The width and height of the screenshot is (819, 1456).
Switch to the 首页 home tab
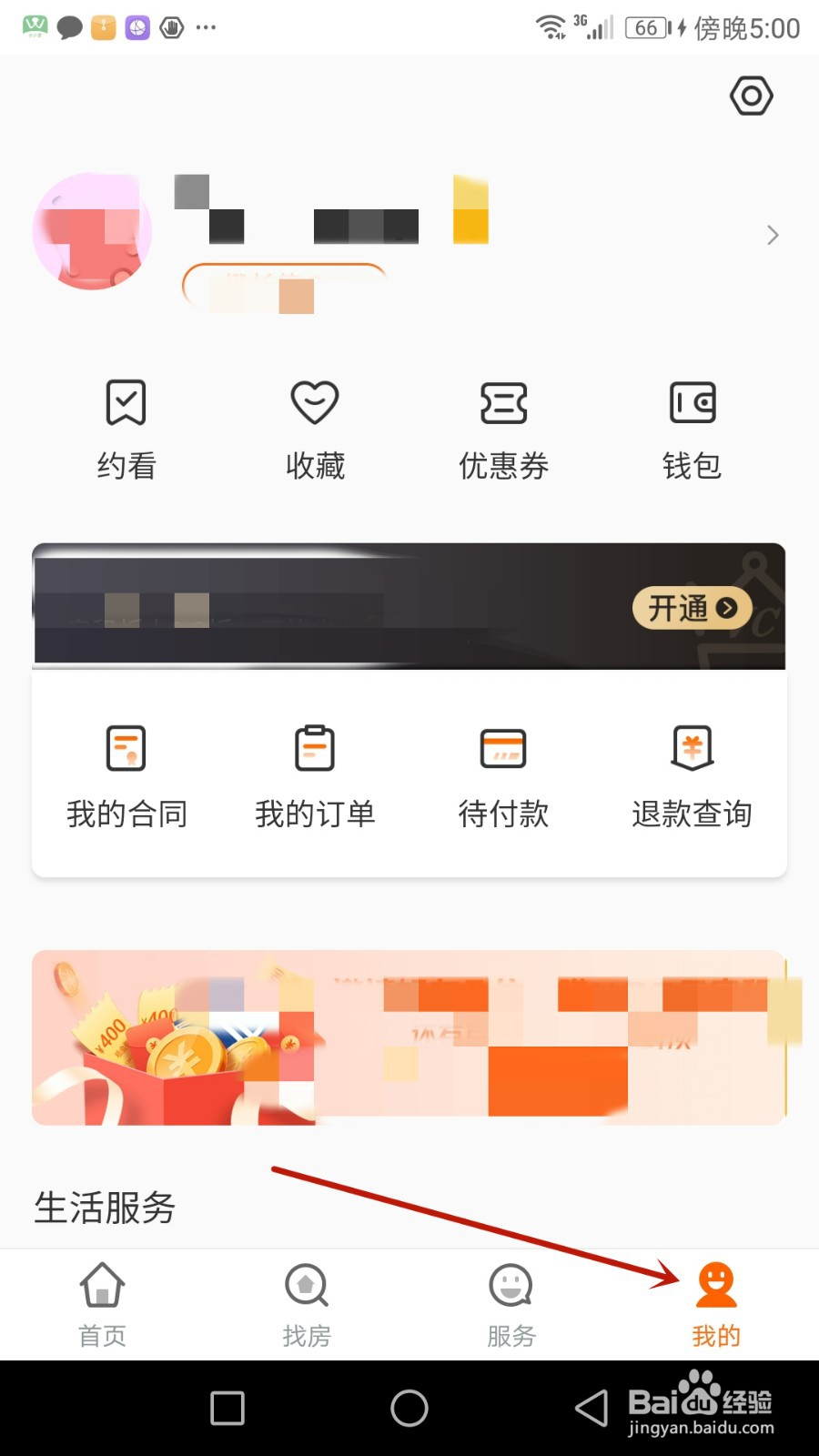pyautogui.click(x=101, y=1303)
